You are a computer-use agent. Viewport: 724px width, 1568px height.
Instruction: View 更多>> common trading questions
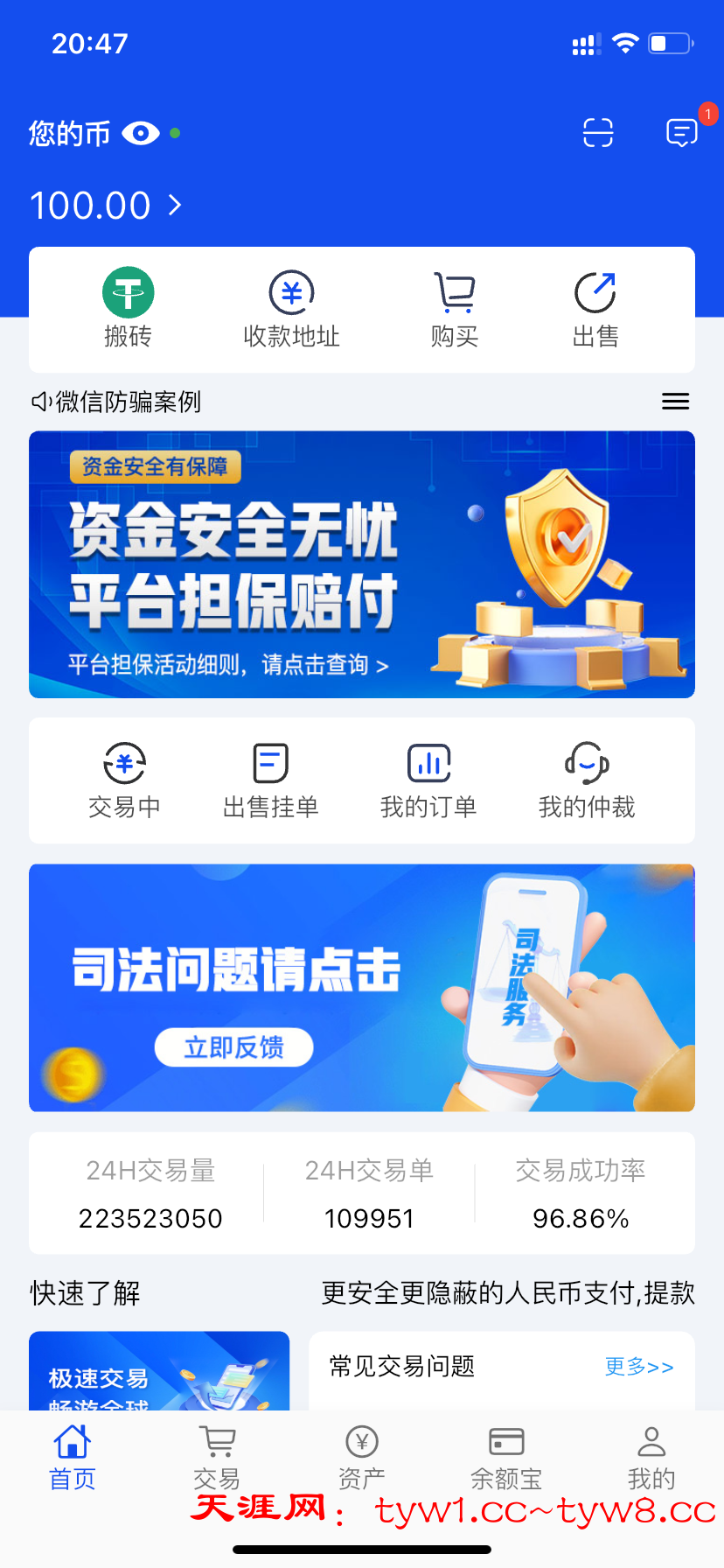pos(639,1367)
